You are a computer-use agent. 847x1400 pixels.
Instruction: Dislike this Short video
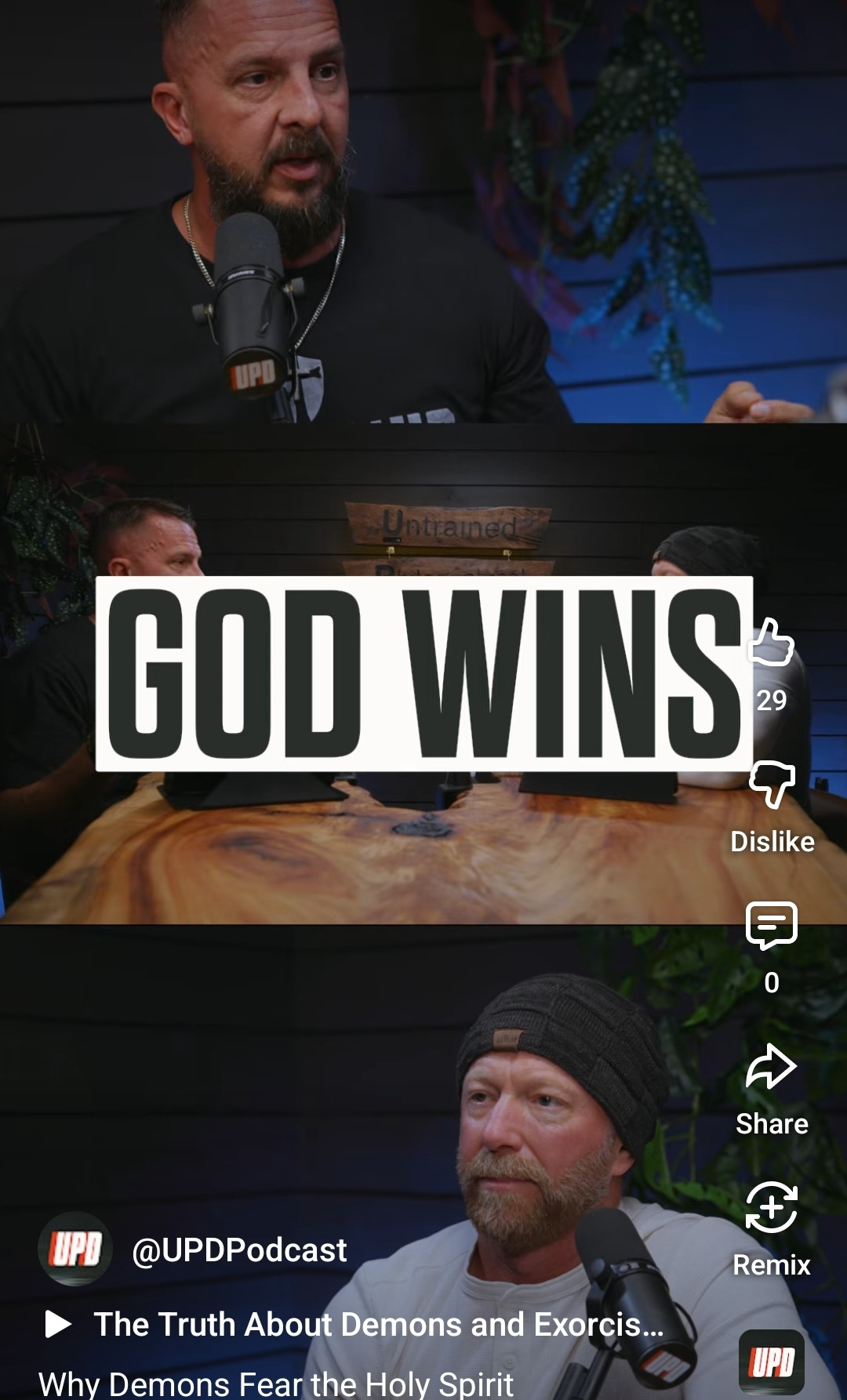coord(772,785)
